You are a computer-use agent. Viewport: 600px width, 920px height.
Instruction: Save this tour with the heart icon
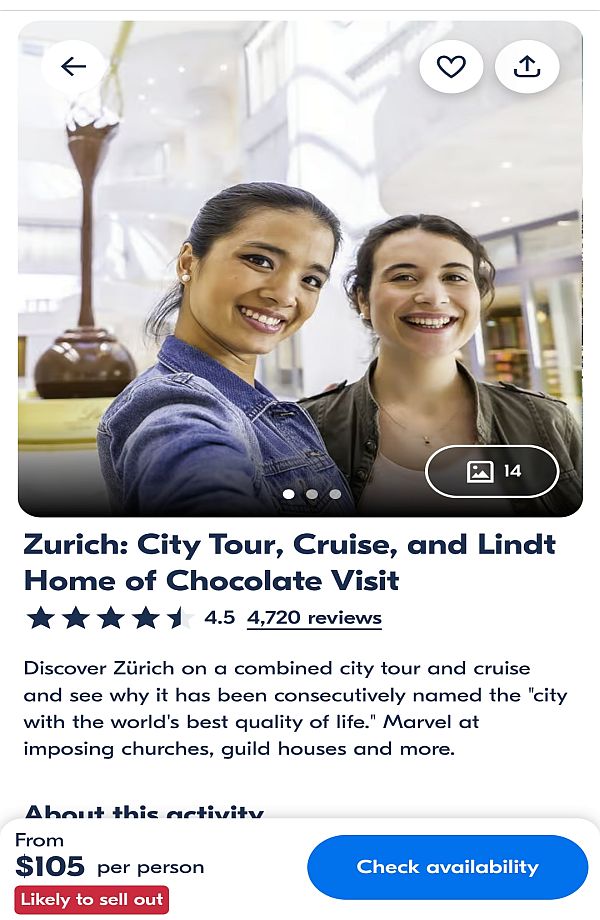click(x=451, y=67)
